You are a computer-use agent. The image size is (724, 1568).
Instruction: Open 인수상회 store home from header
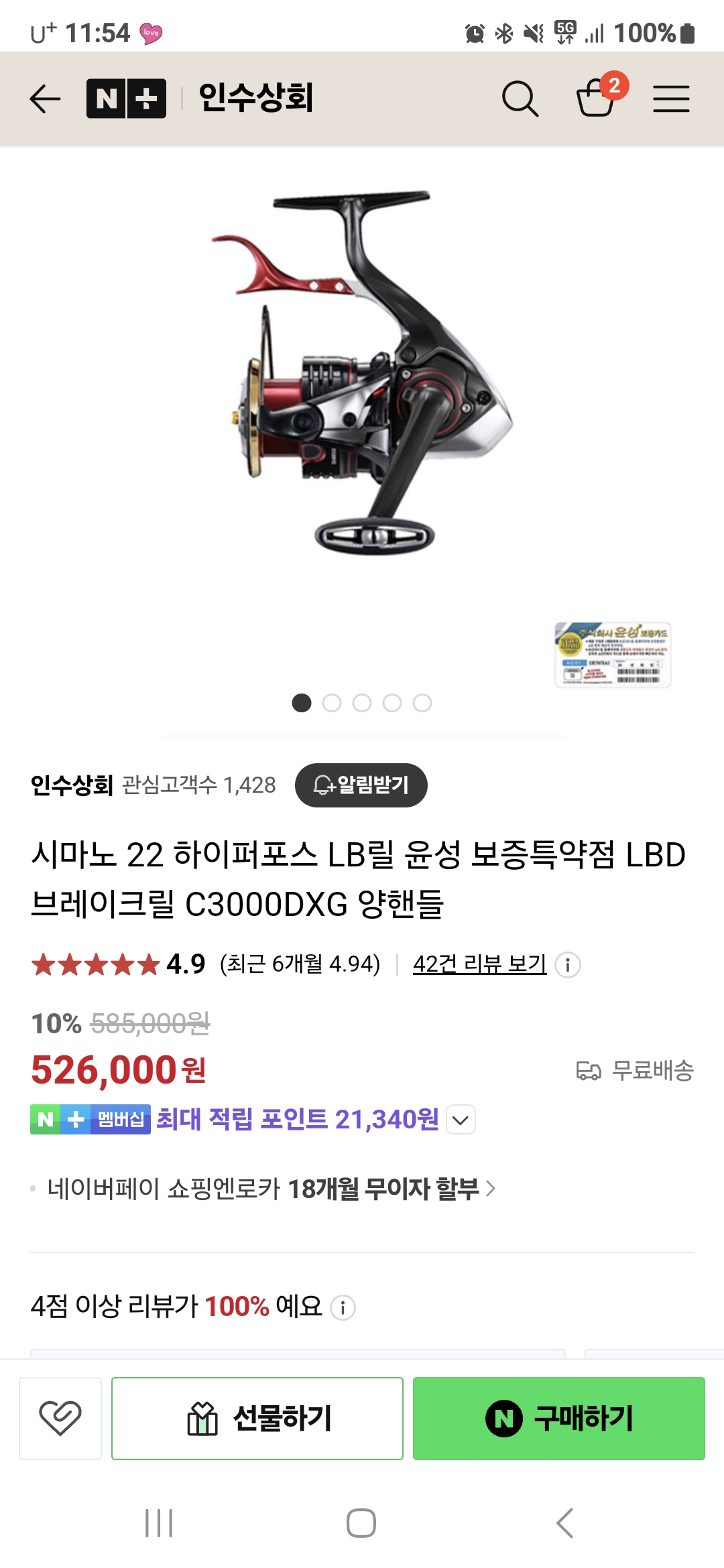click(256, 98)
